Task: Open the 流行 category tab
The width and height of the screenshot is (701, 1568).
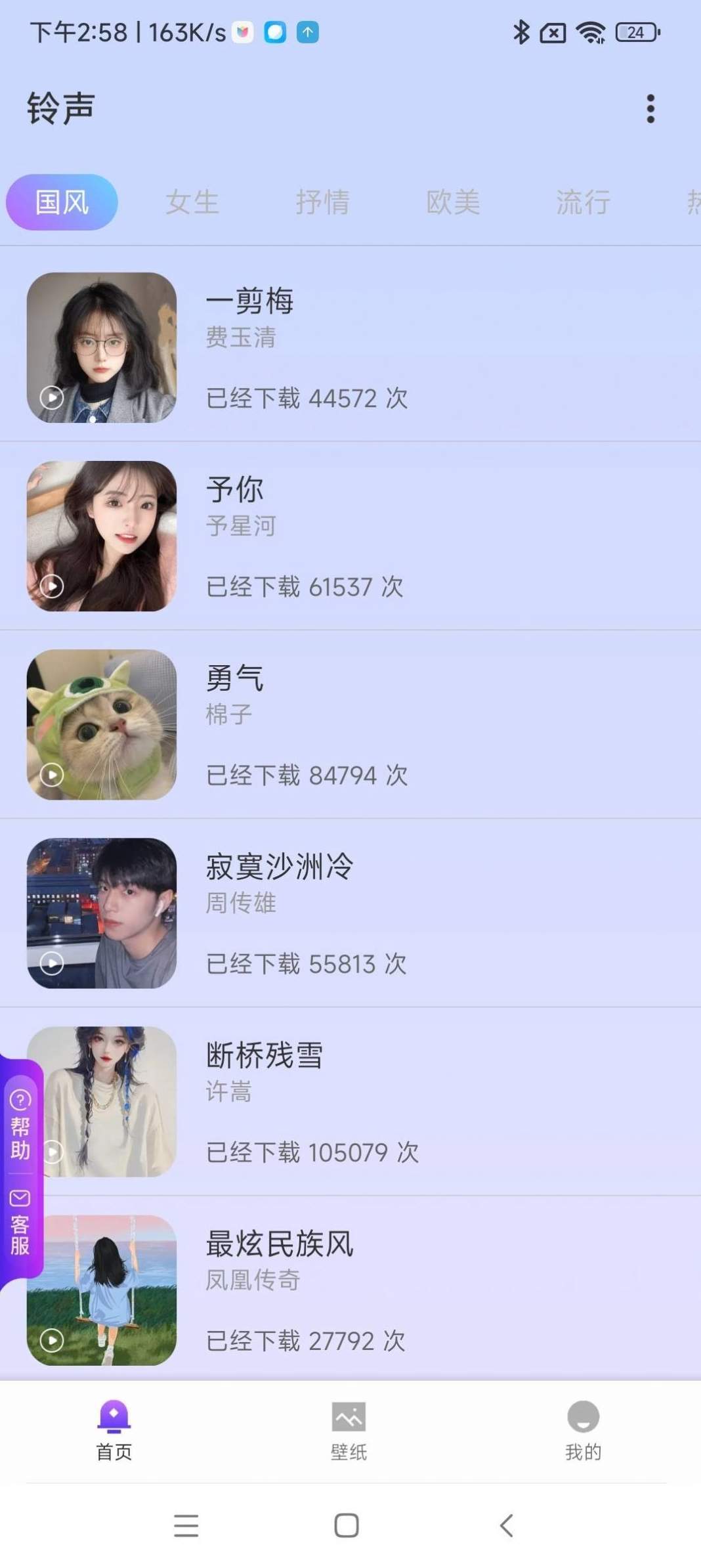Action: (583, 202)
